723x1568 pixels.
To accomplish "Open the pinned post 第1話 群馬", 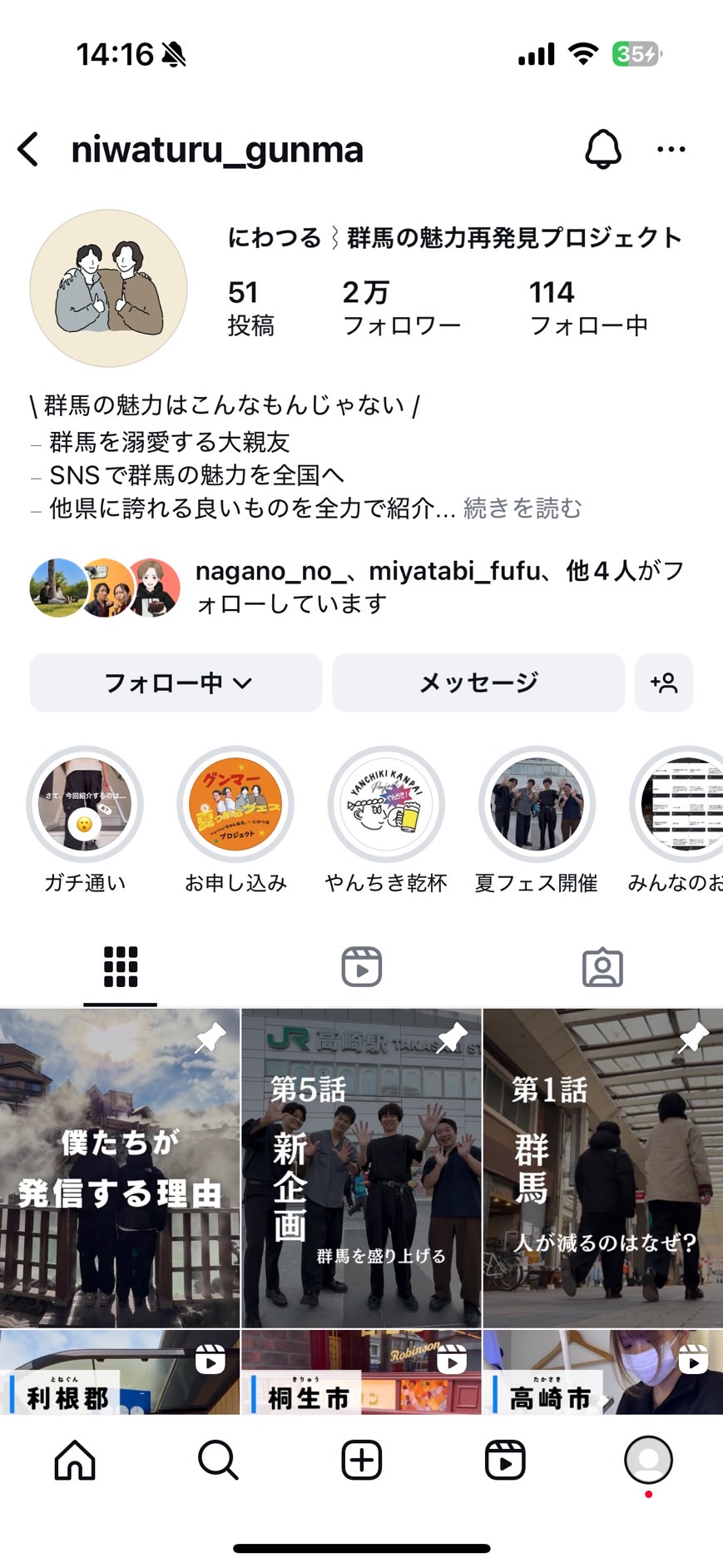I will coord(602,1167).
